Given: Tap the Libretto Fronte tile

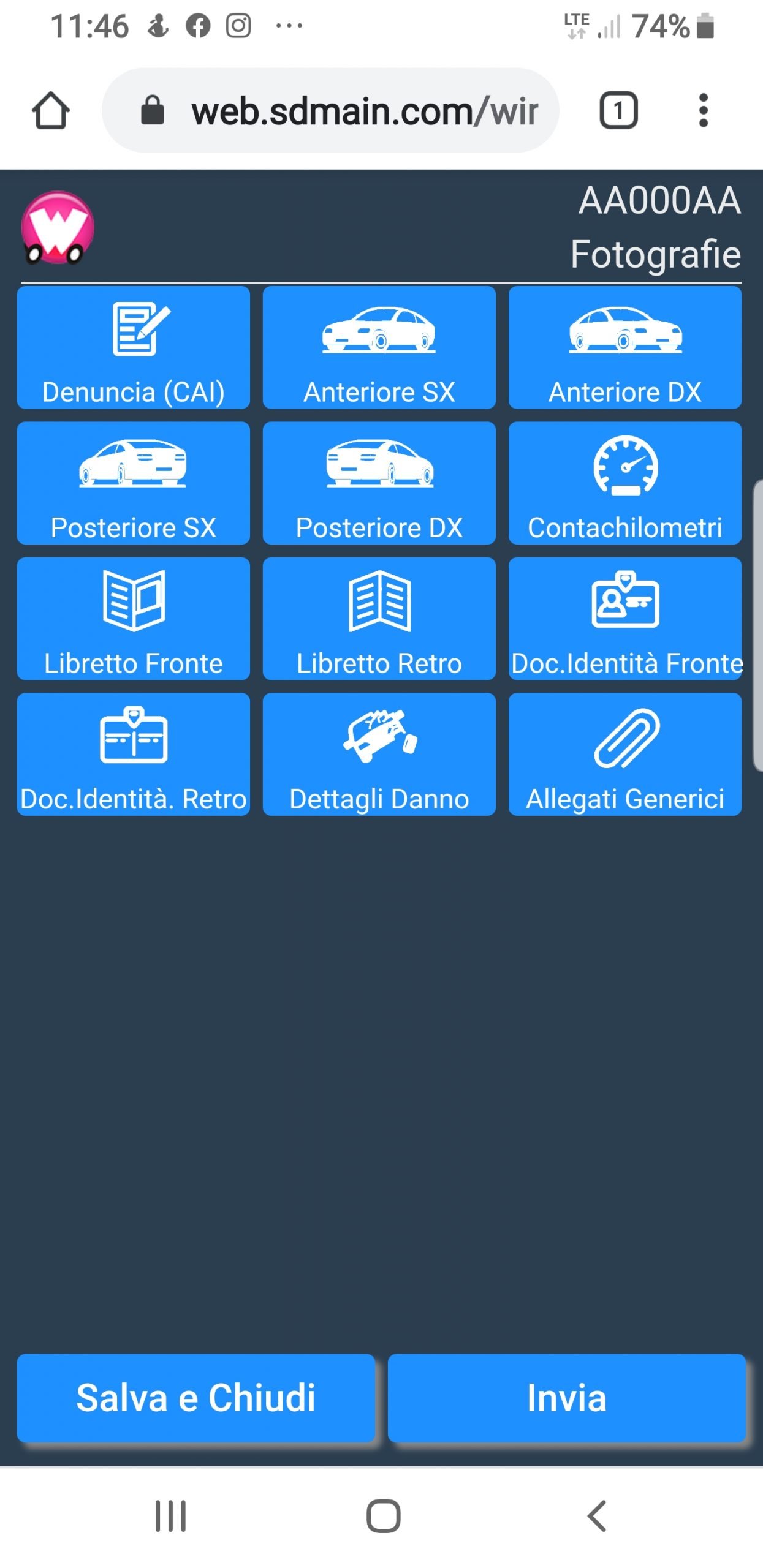Looking at the screenshot, I should click(x=133, y=618).
